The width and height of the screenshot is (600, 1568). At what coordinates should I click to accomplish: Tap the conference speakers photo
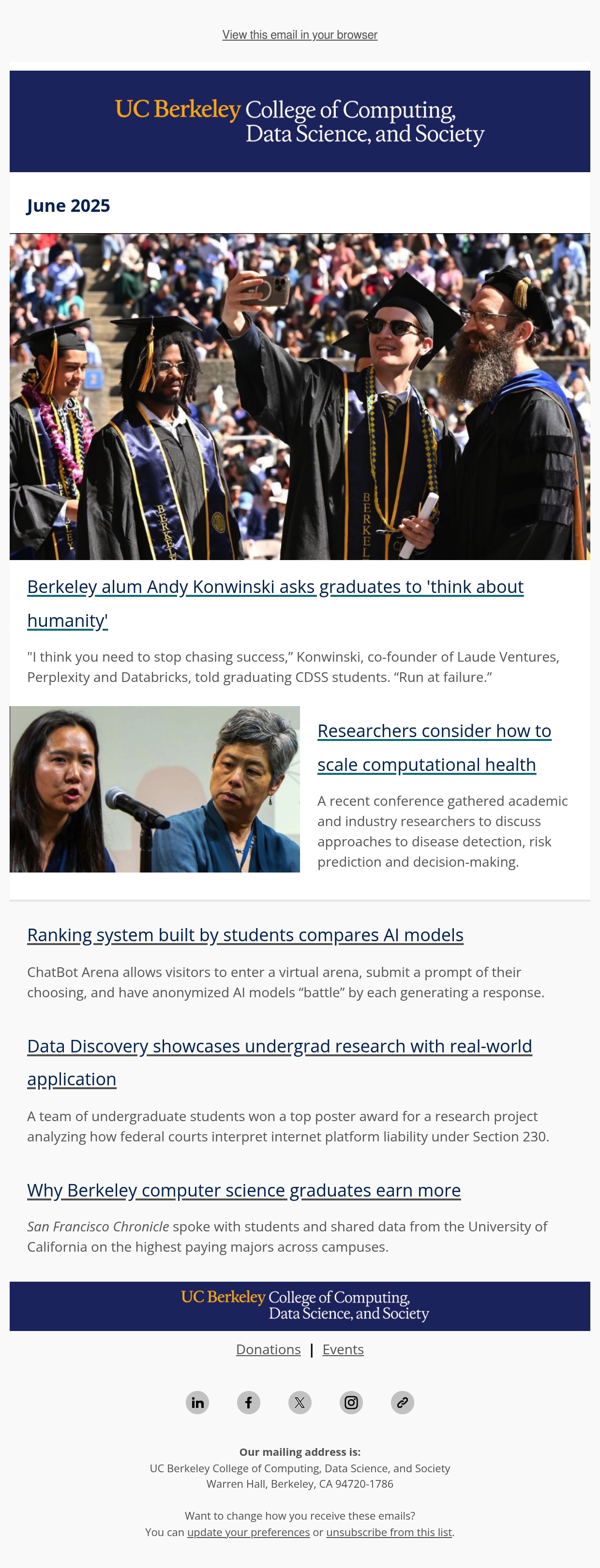[x=155, y=789]
